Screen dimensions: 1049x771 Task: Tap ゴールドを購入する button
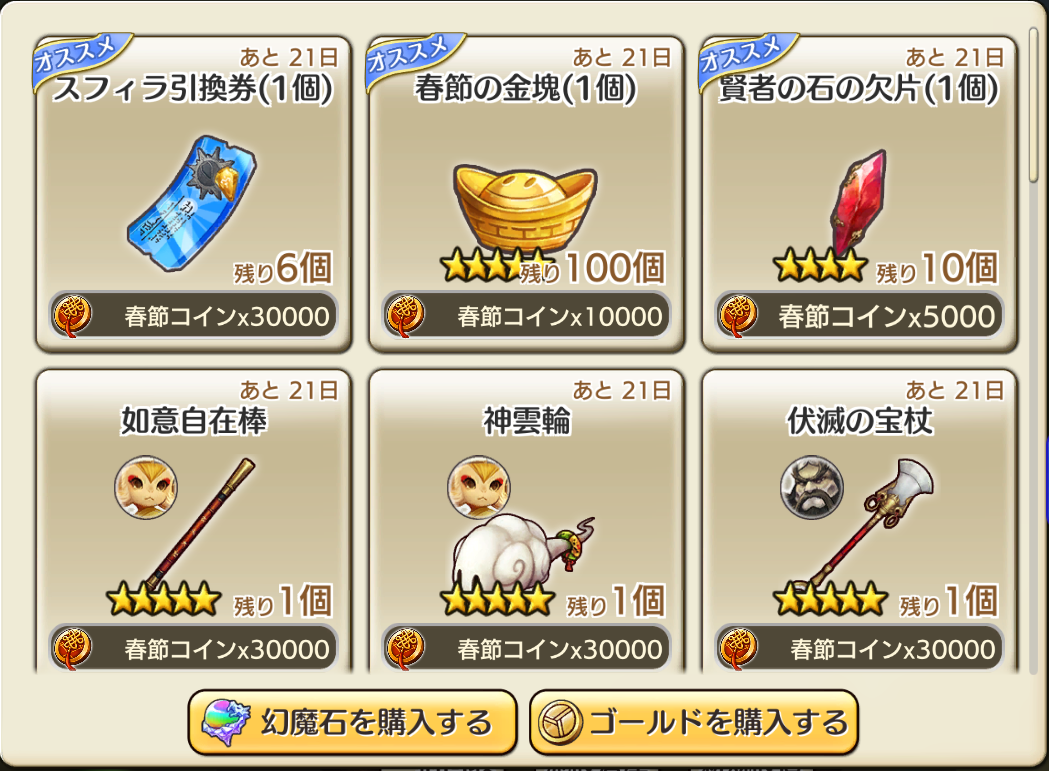[x=693, y=722]
